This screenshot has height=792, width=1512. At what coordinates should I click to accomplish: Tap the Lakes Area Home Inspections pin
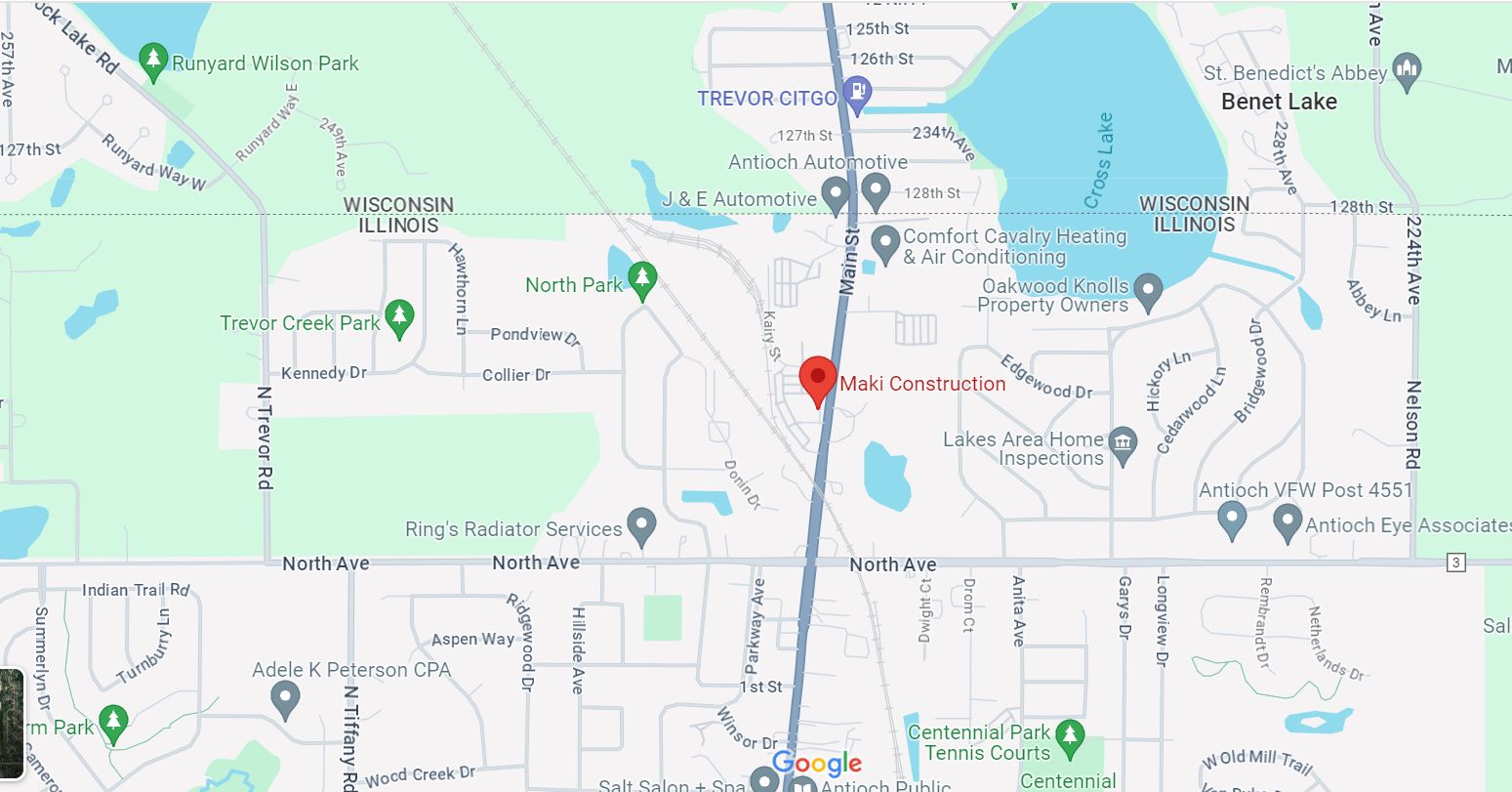pos(1124,445)
